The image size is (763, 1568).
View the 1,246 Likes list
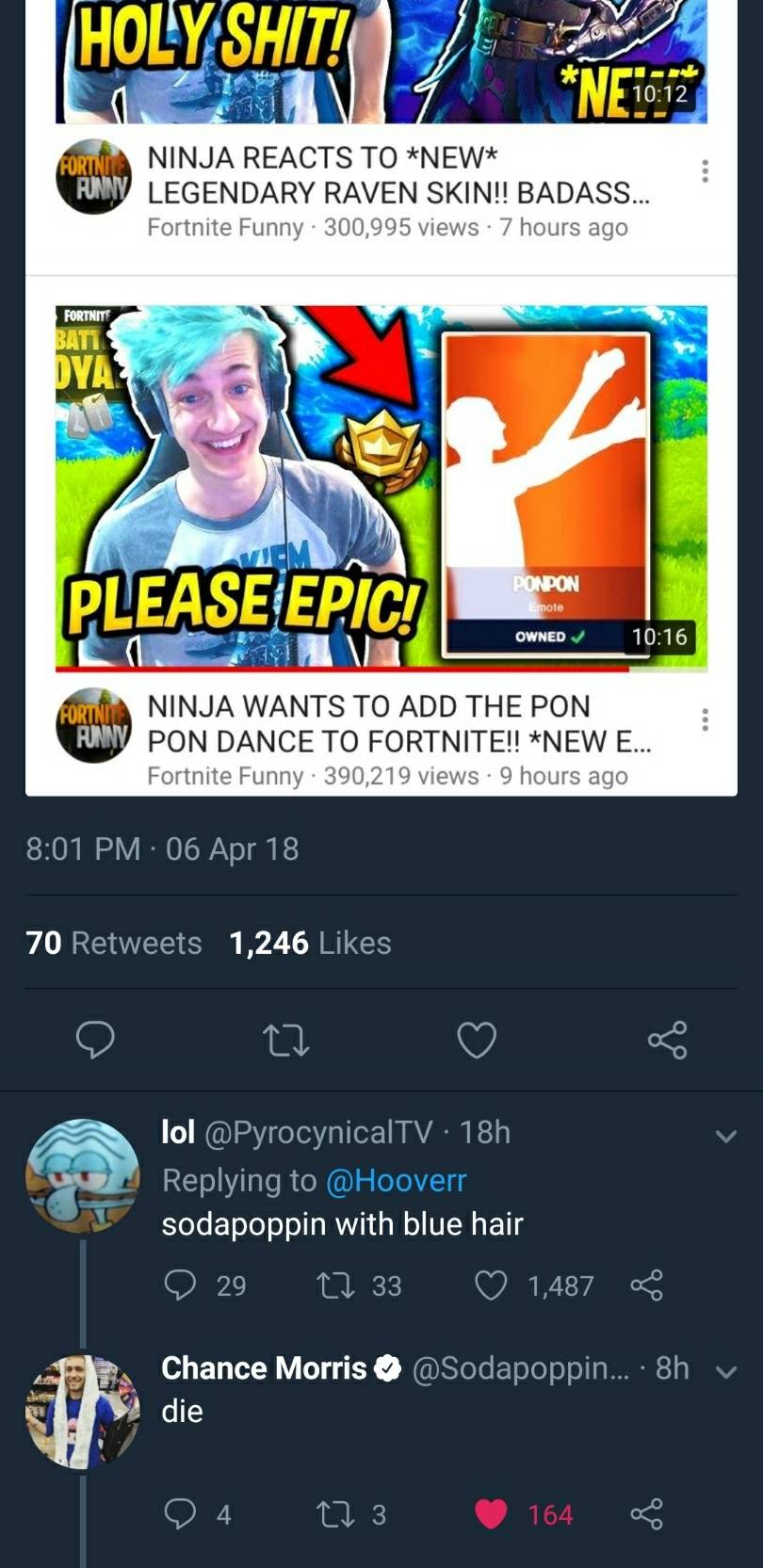pos(310,943)
